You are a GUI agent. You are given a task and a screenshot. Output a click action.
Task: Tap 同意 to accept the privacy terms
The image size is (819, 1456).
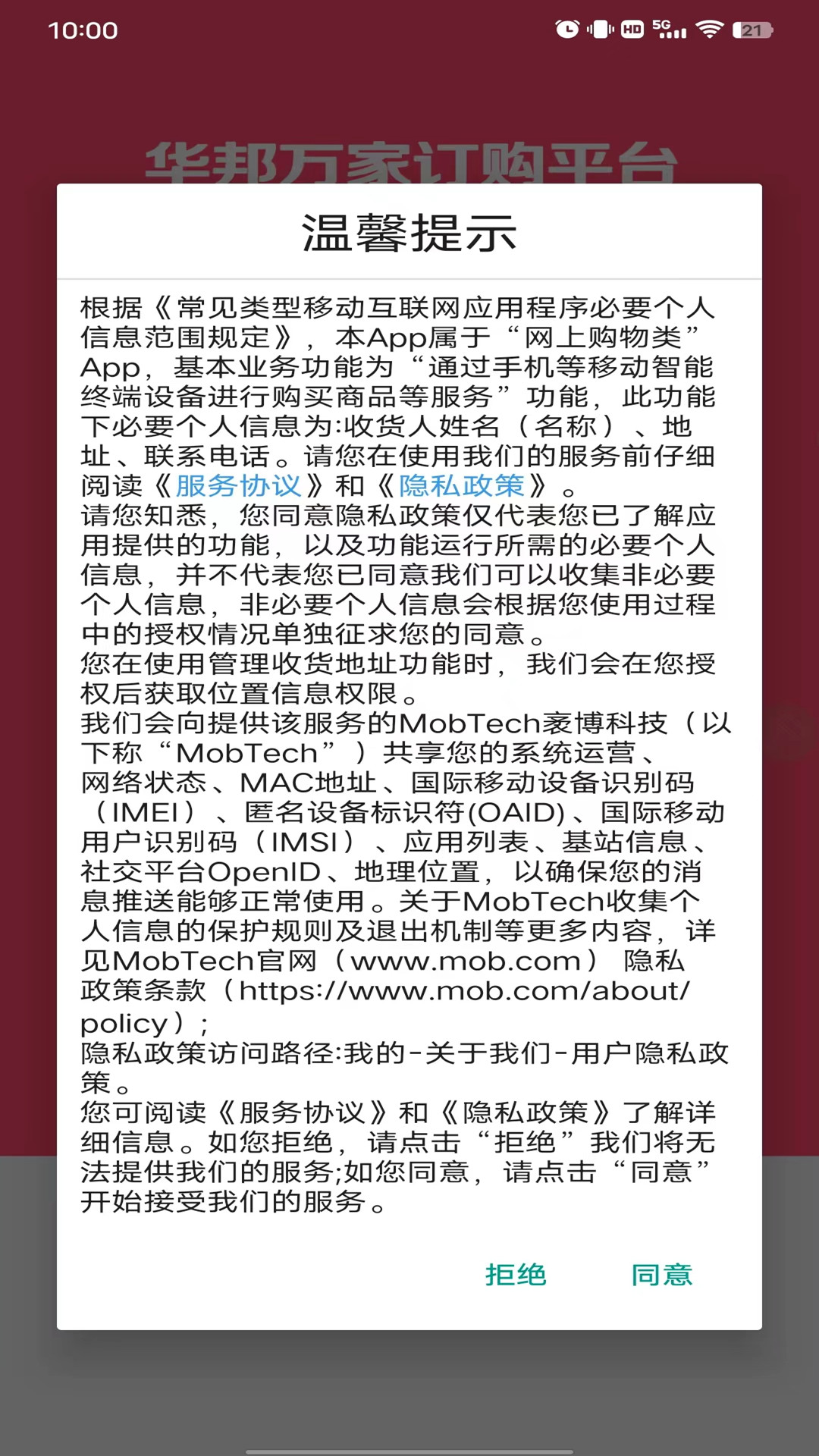[662, 1275]
